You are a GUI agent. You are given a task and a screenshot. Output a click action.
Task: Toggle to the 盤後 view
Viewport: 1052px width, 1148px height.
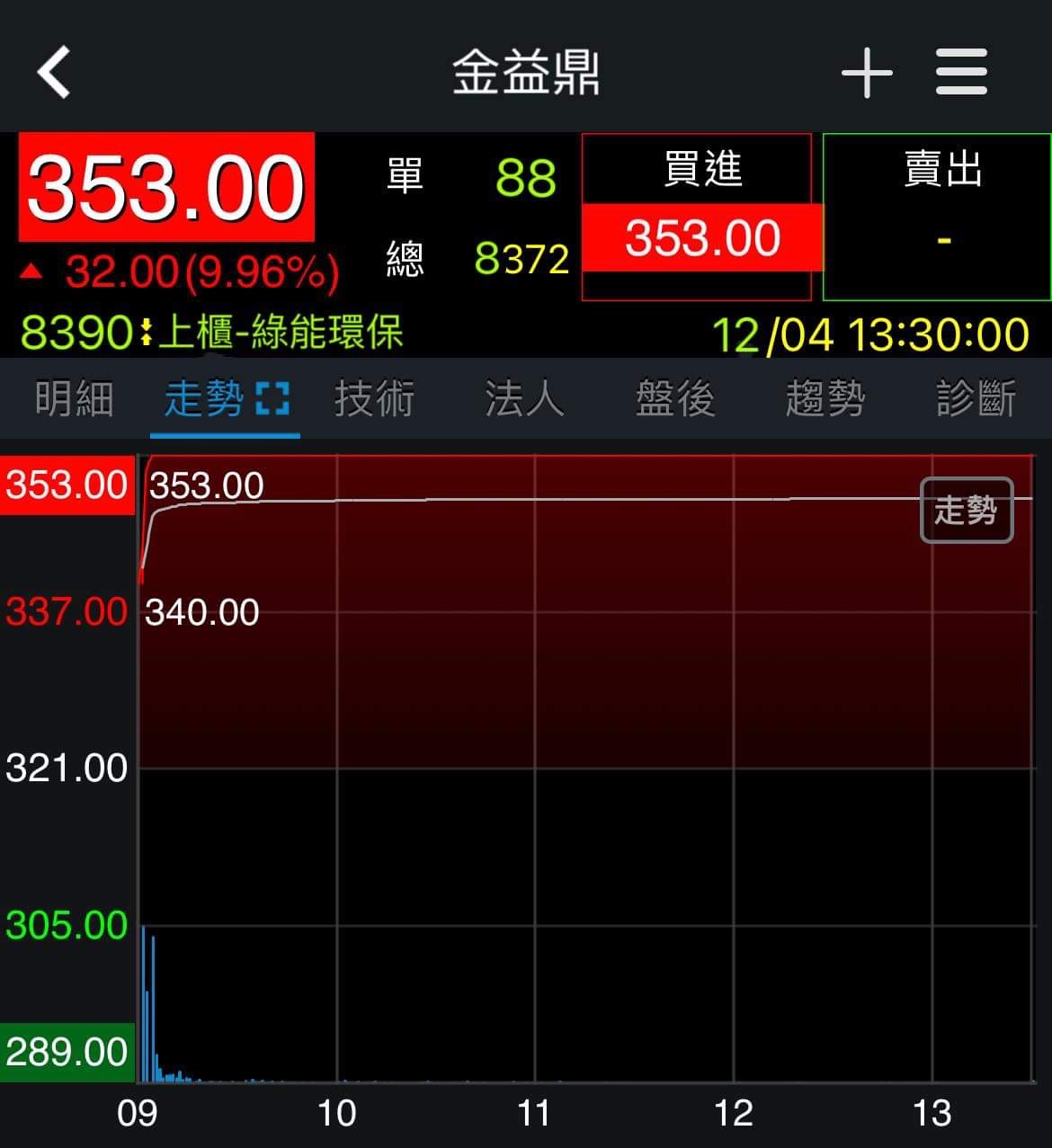pyautogui.click(x=673, y=397)
